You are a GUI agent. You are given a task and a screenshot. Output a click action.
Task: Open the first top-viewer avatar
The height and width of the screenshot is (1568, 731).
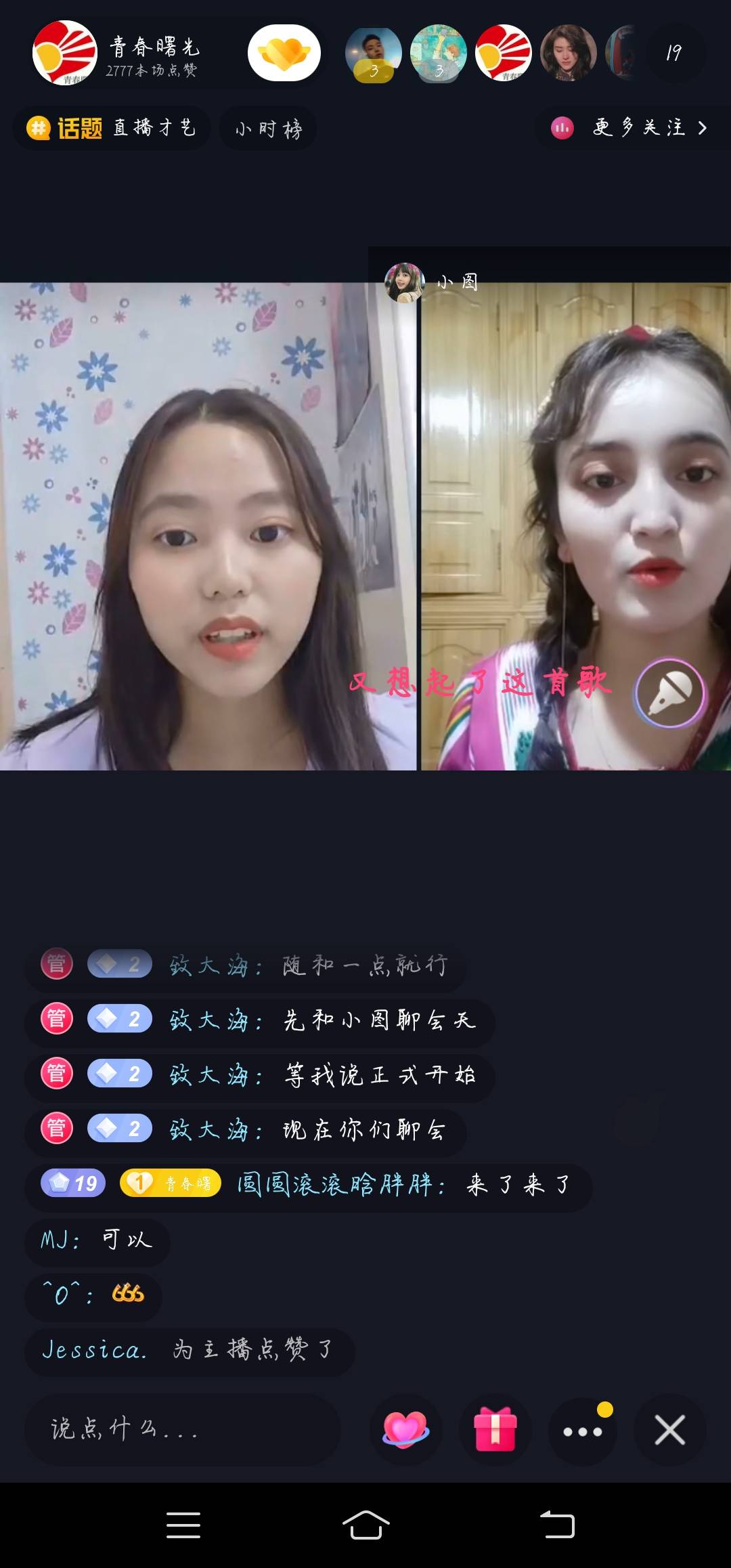[373, 53]
